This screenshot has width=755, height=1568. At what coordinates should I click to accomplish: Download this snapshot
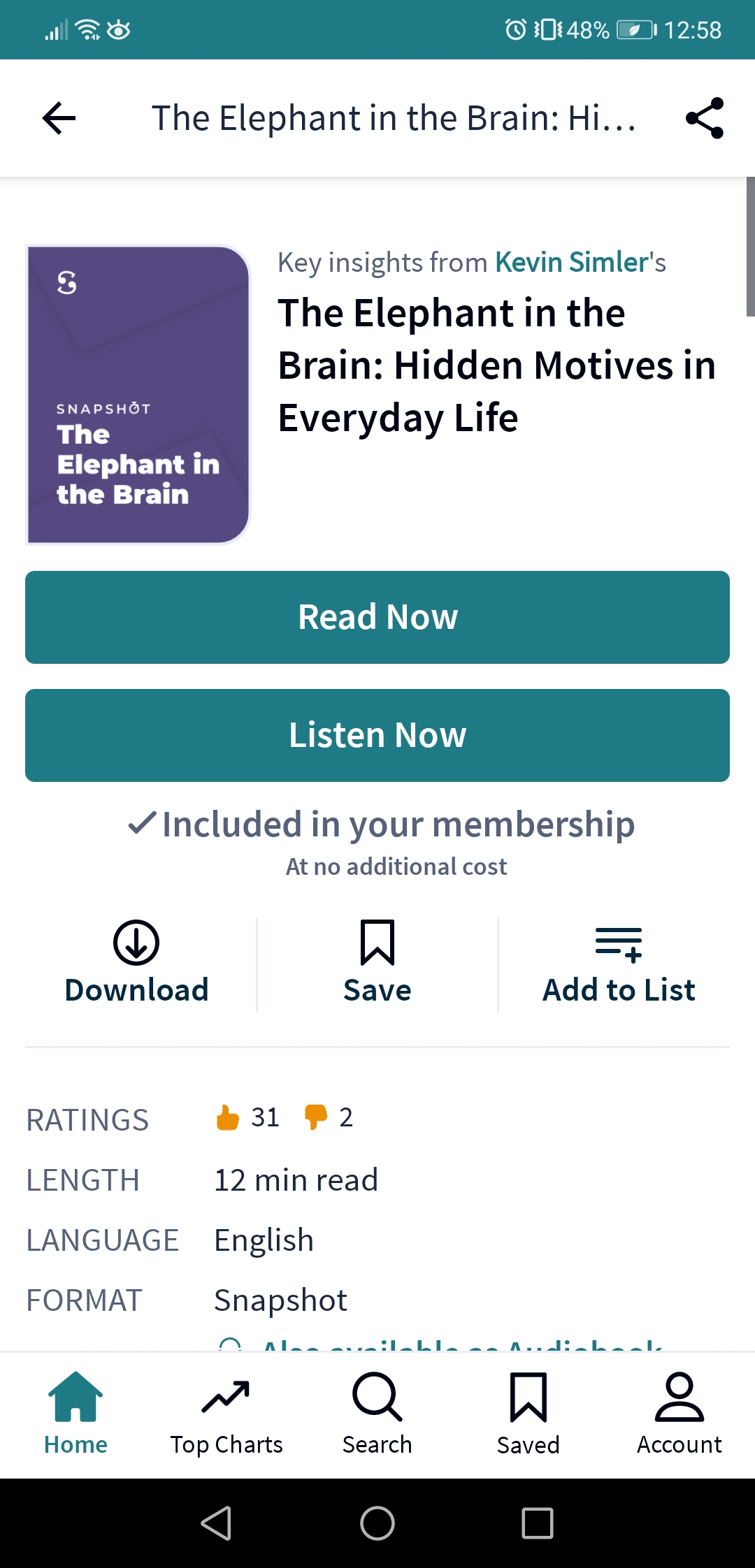[136, 963]
